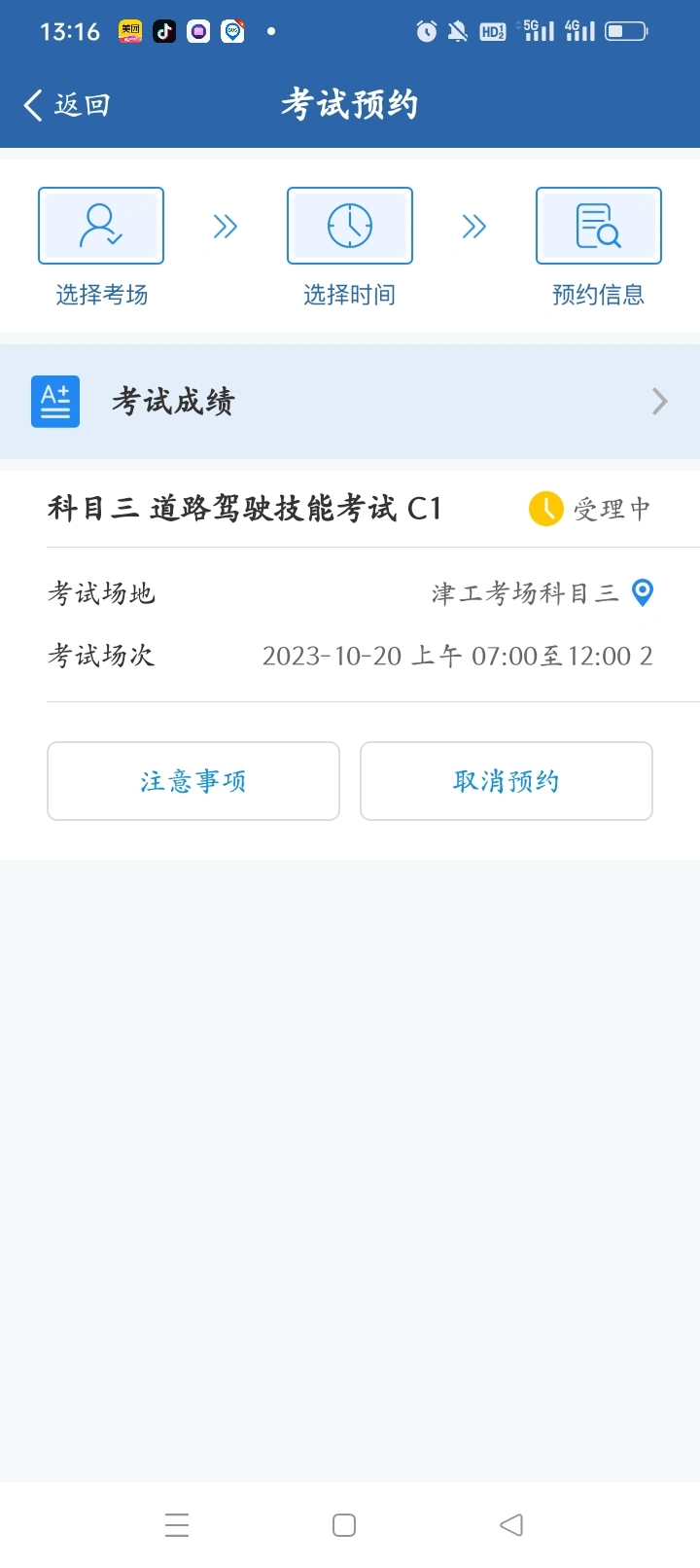View 注意事项 for the exam

click(x=193, y=781)
